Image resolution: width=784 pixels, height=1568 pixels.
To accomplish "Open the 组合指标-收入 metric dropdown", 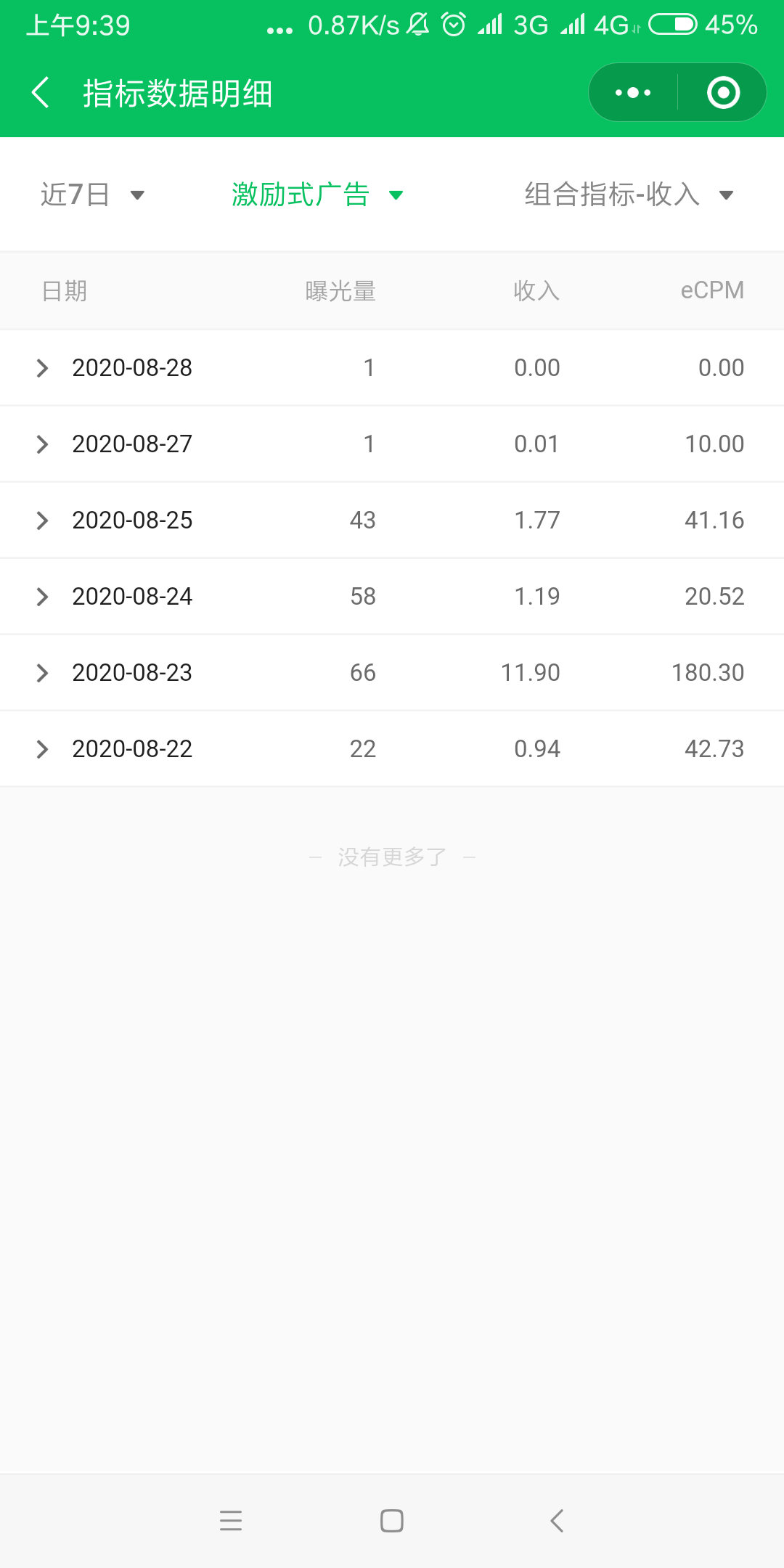I will pyautogui.click(x=629, y=195).
